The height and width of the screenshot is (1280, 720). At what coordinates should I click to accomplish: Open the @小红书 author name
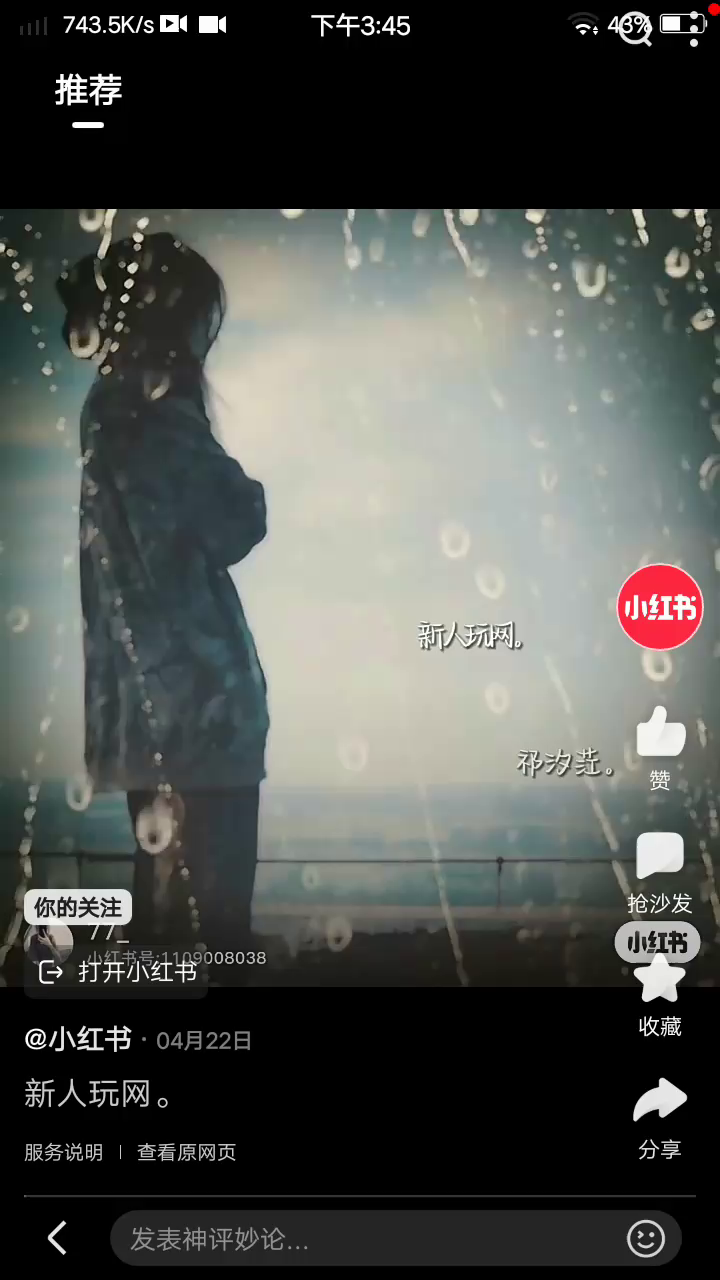pos(78,1040)
